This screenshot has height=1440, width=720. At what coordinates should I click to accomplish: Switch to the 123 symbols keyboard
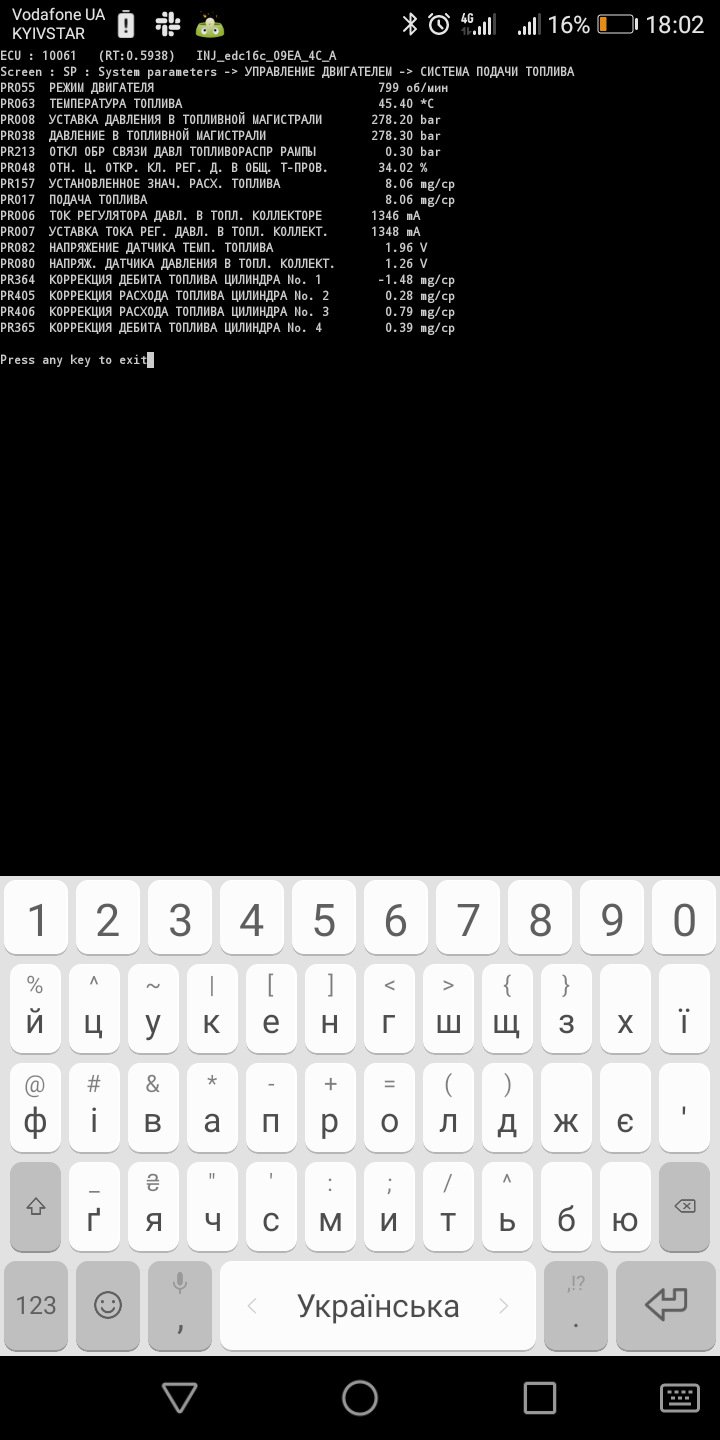click(36, 1304)
